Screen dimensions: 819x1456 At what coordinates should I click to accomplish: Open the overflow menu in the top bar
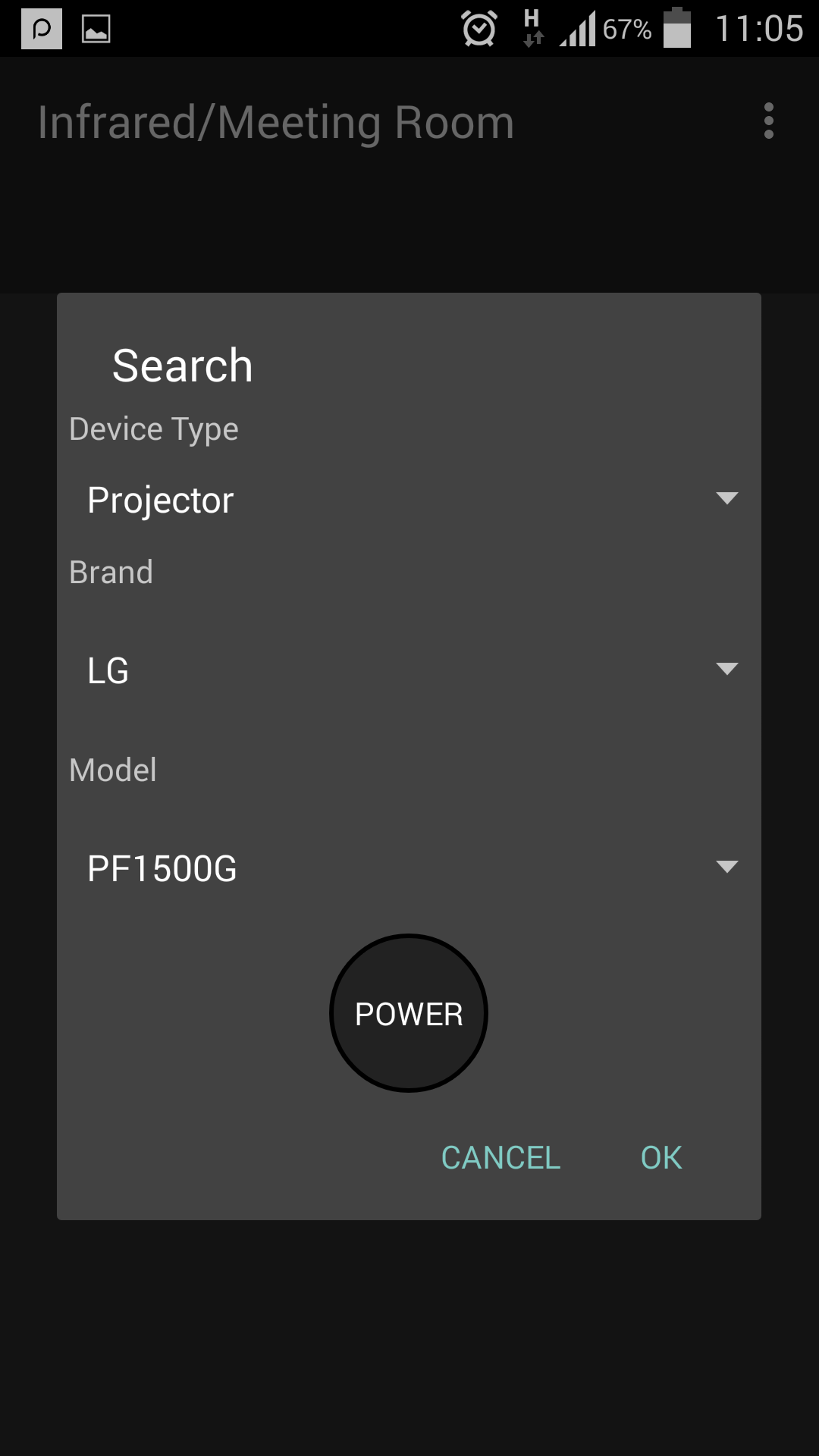point(769,120)
